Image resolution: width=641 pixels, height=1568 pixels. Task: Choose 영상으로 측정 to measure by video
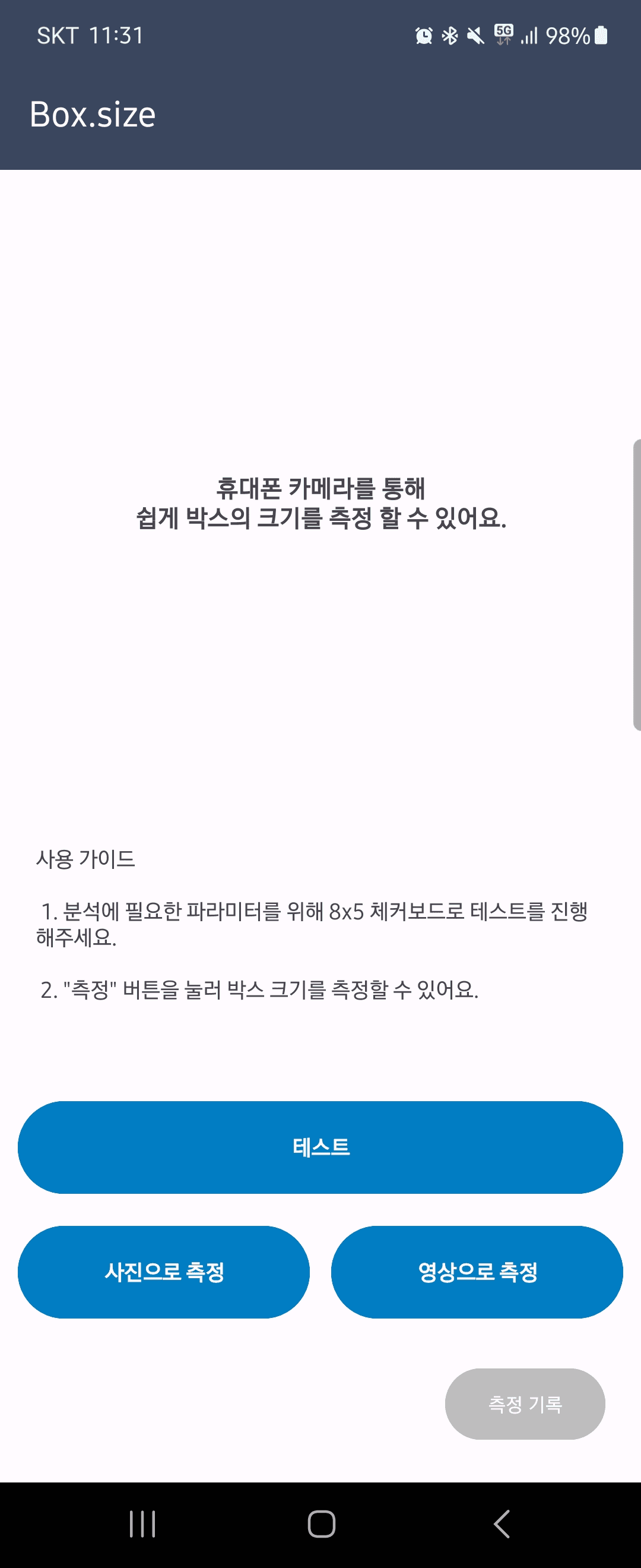[477, 1272]
